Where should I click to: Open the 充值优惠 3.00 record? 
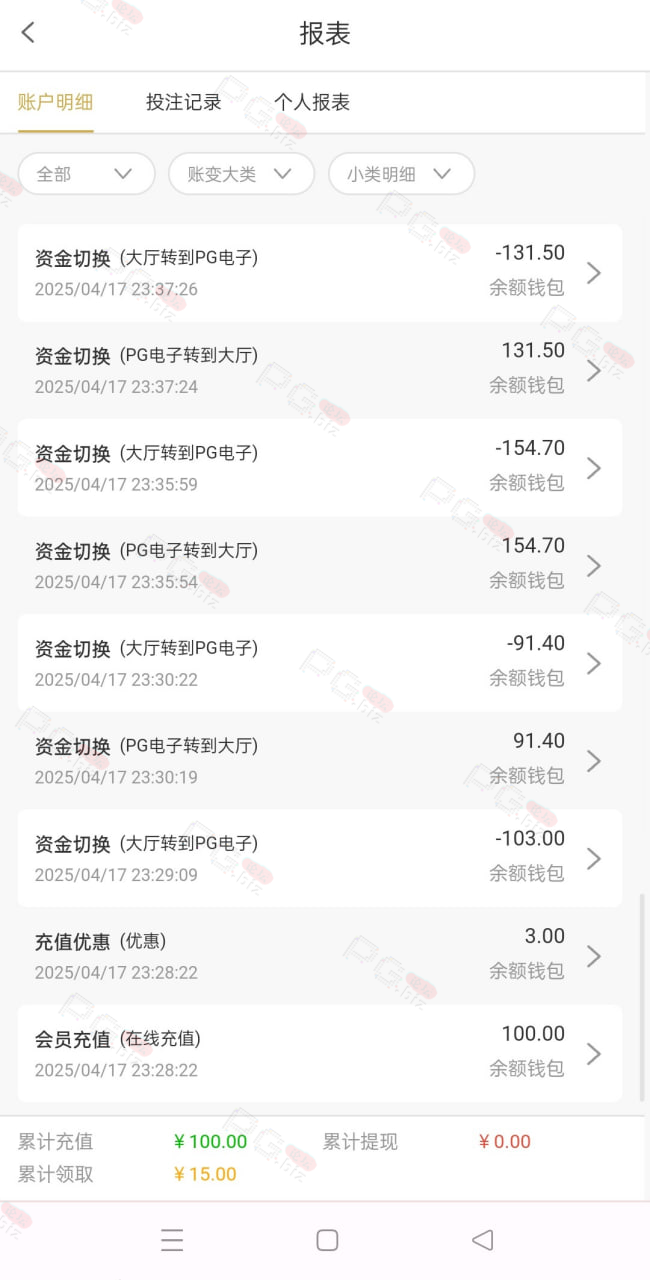click(x=320, y=956)
